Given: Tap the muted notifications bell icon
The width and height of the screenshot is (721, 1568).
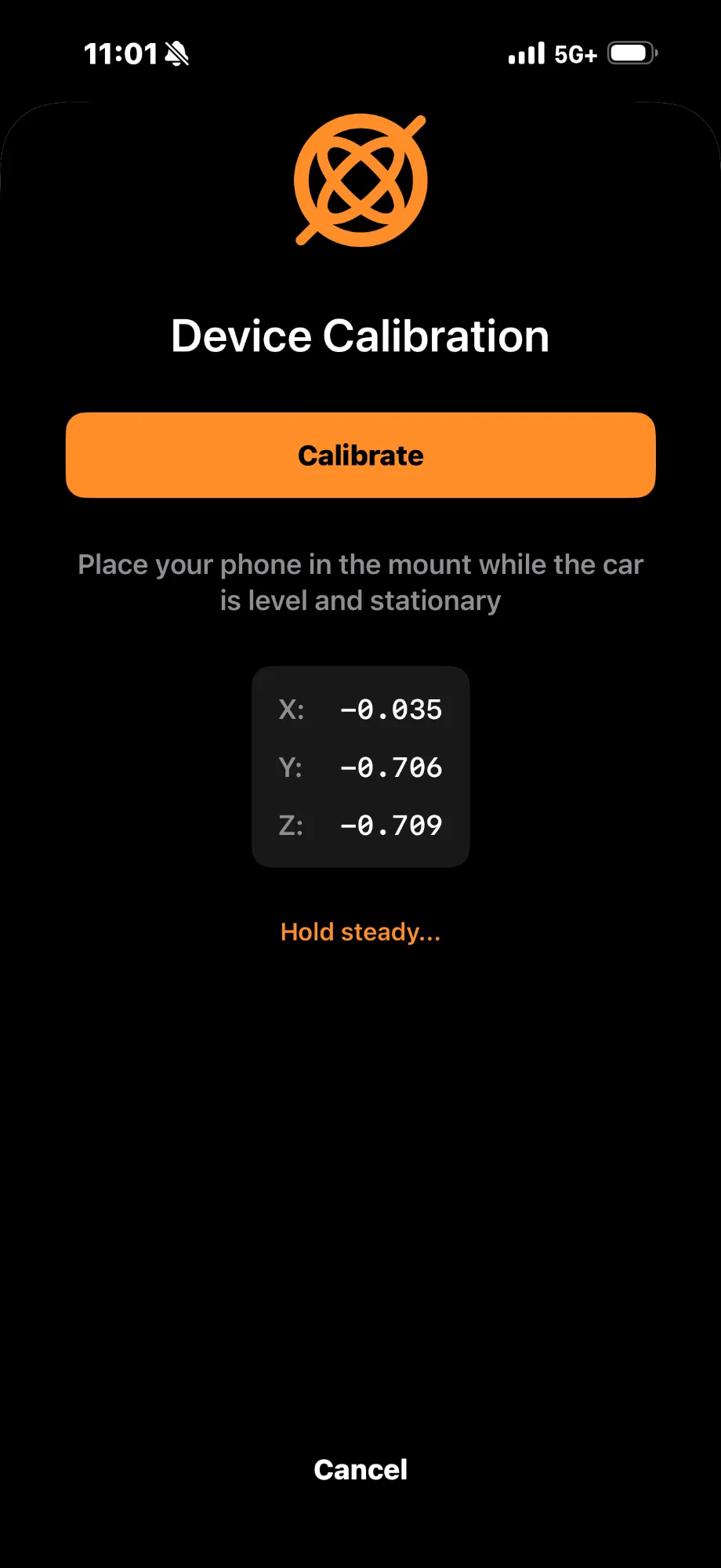Looking at the screenshot, I should coord(177,53).
